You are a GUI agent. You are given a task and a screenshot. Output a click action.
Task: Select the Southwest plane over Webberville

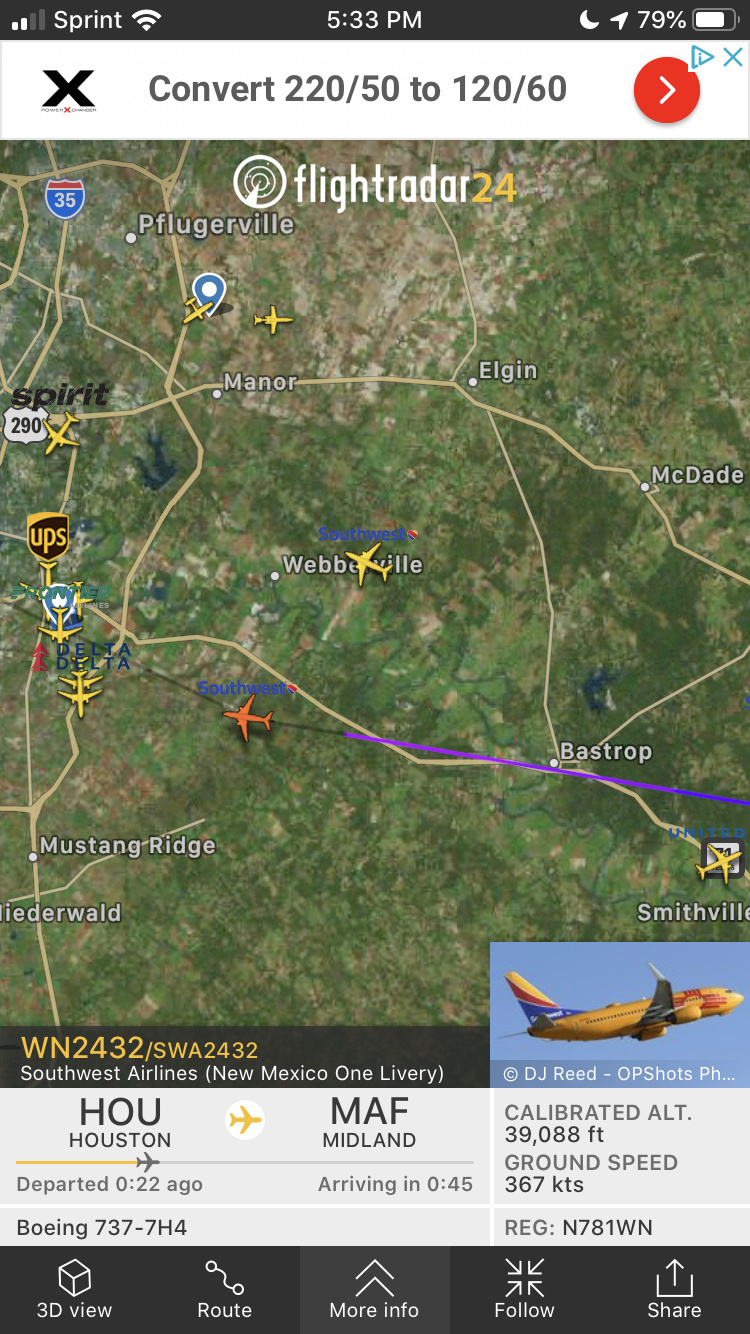[368, 563]
